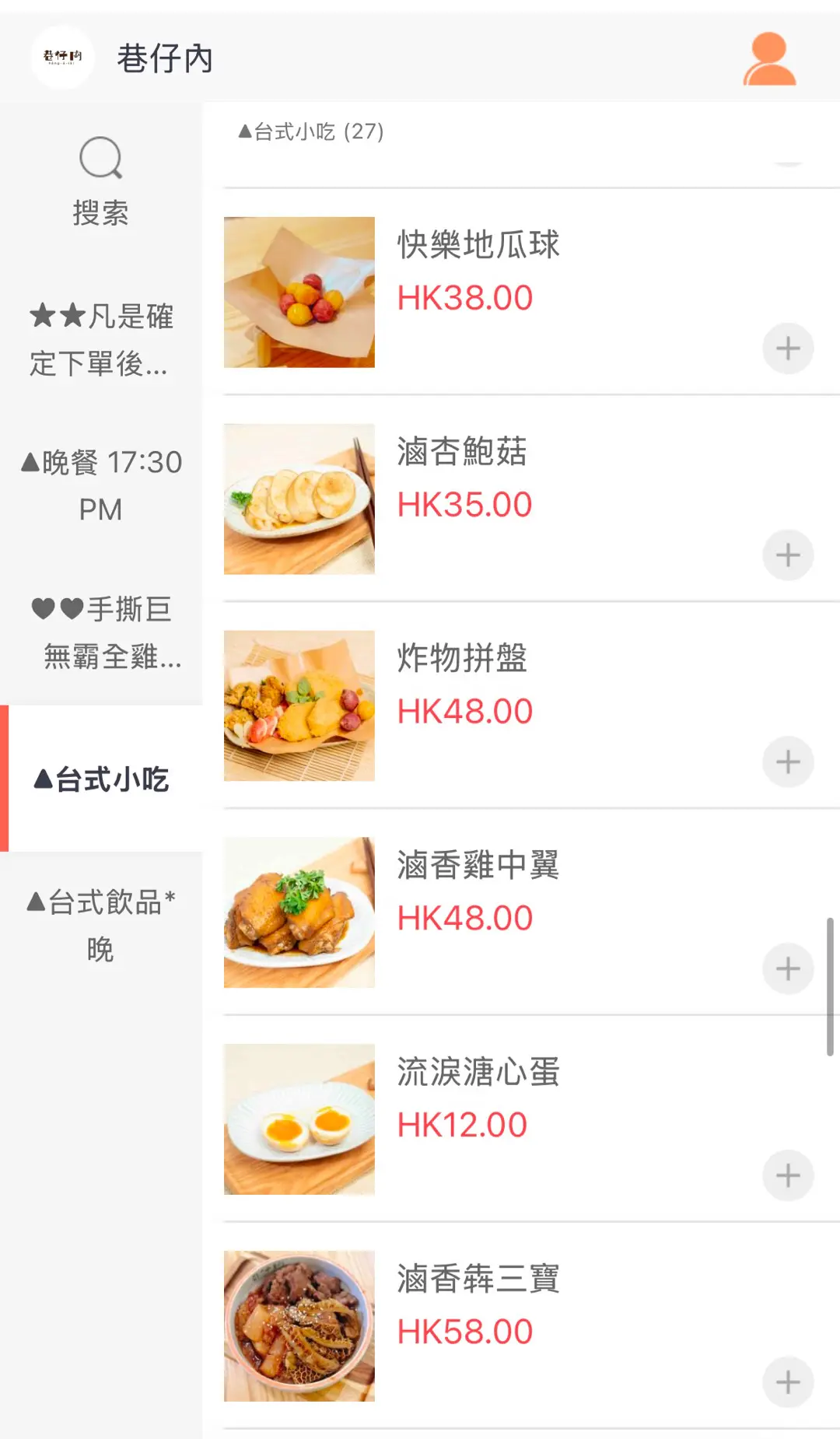The height and width of the screenshot is (1439, 840).
Task: Tap the plus button for 滷香犇三寶
Action: tap(788, 1382)
